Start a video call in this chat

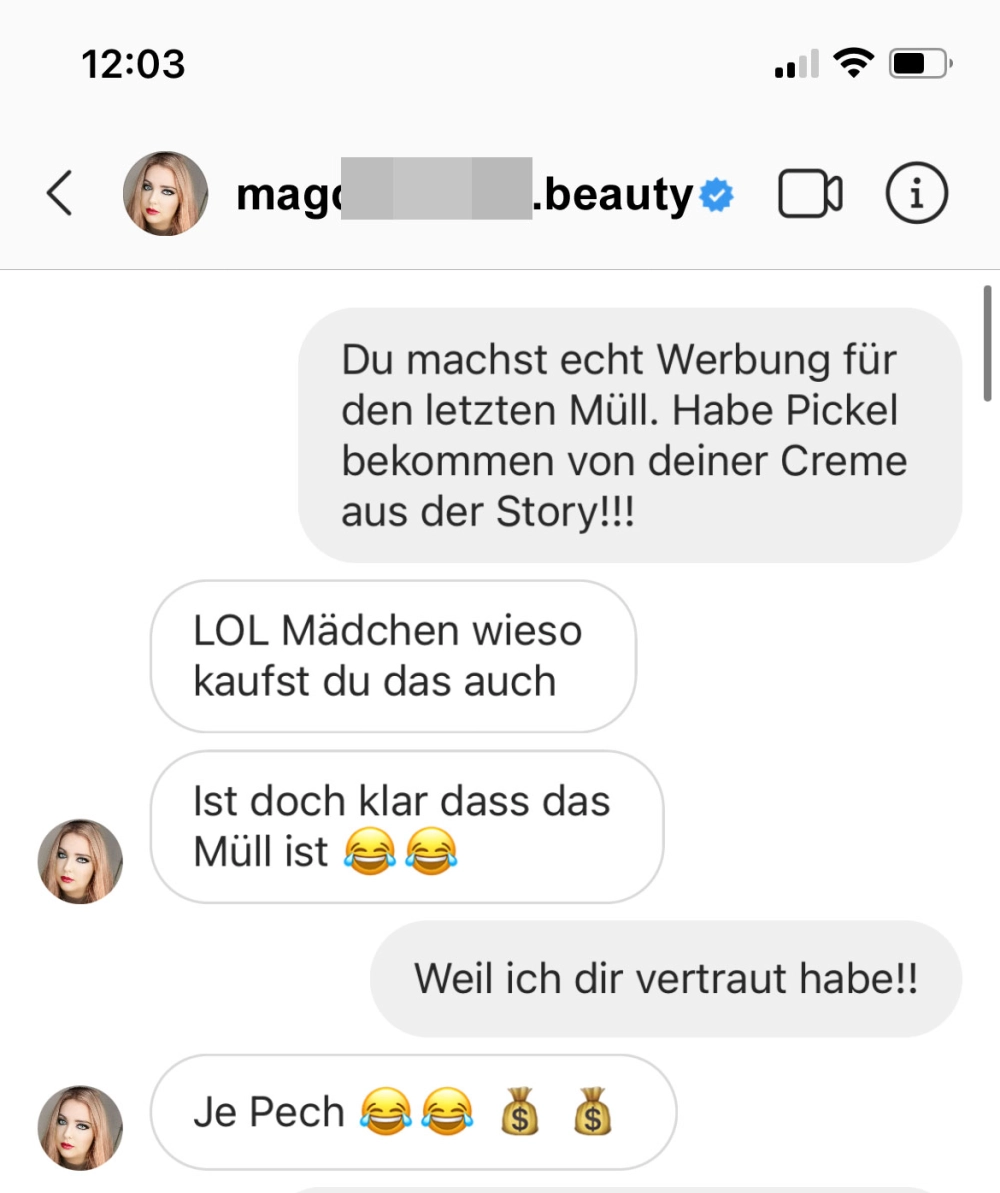[x=810, y=194]
